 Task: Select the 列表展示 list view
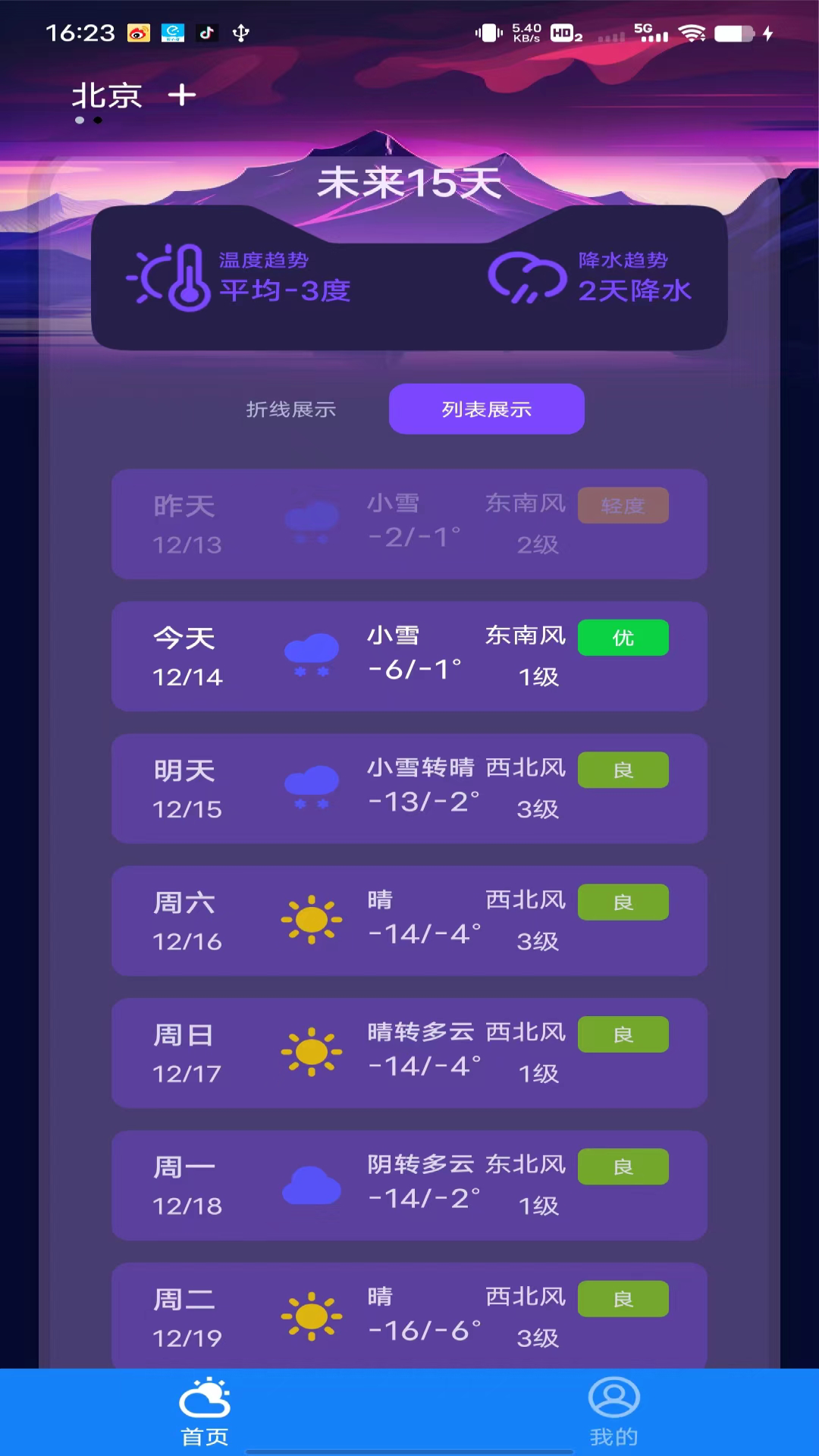pyautogui.click(x=486, y=409)
